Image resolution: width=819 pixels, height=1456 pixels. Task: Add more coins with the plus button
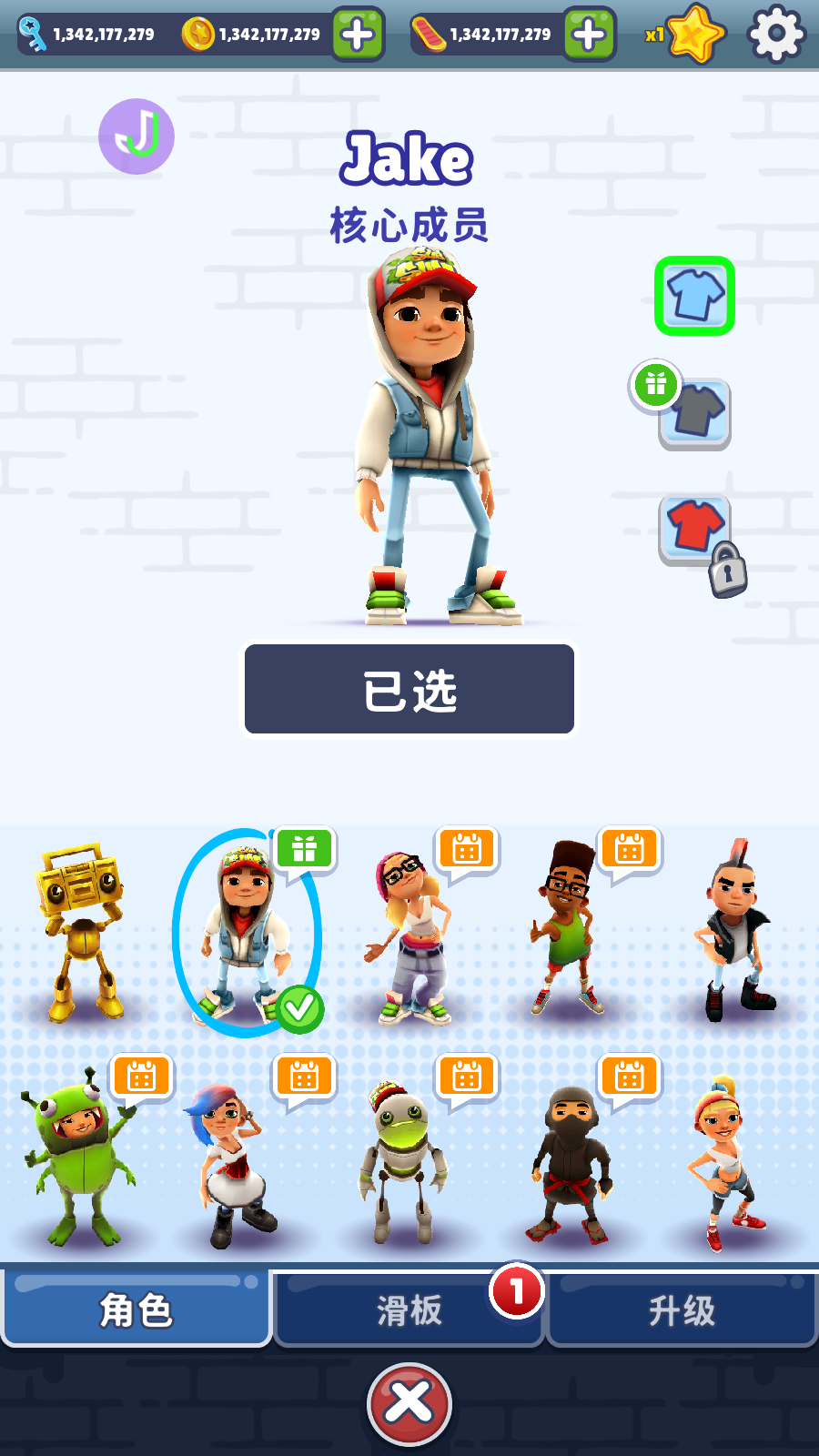(358, 35)
